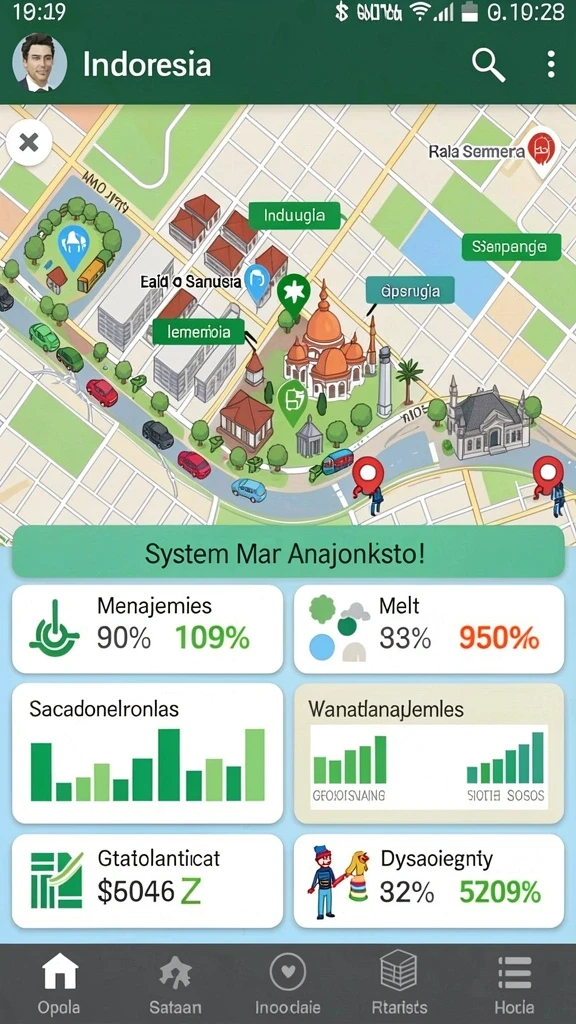Tap the System Mar Anajonksto banner
Viewport: 576px width, 1024px height.
tap(288, 552)
